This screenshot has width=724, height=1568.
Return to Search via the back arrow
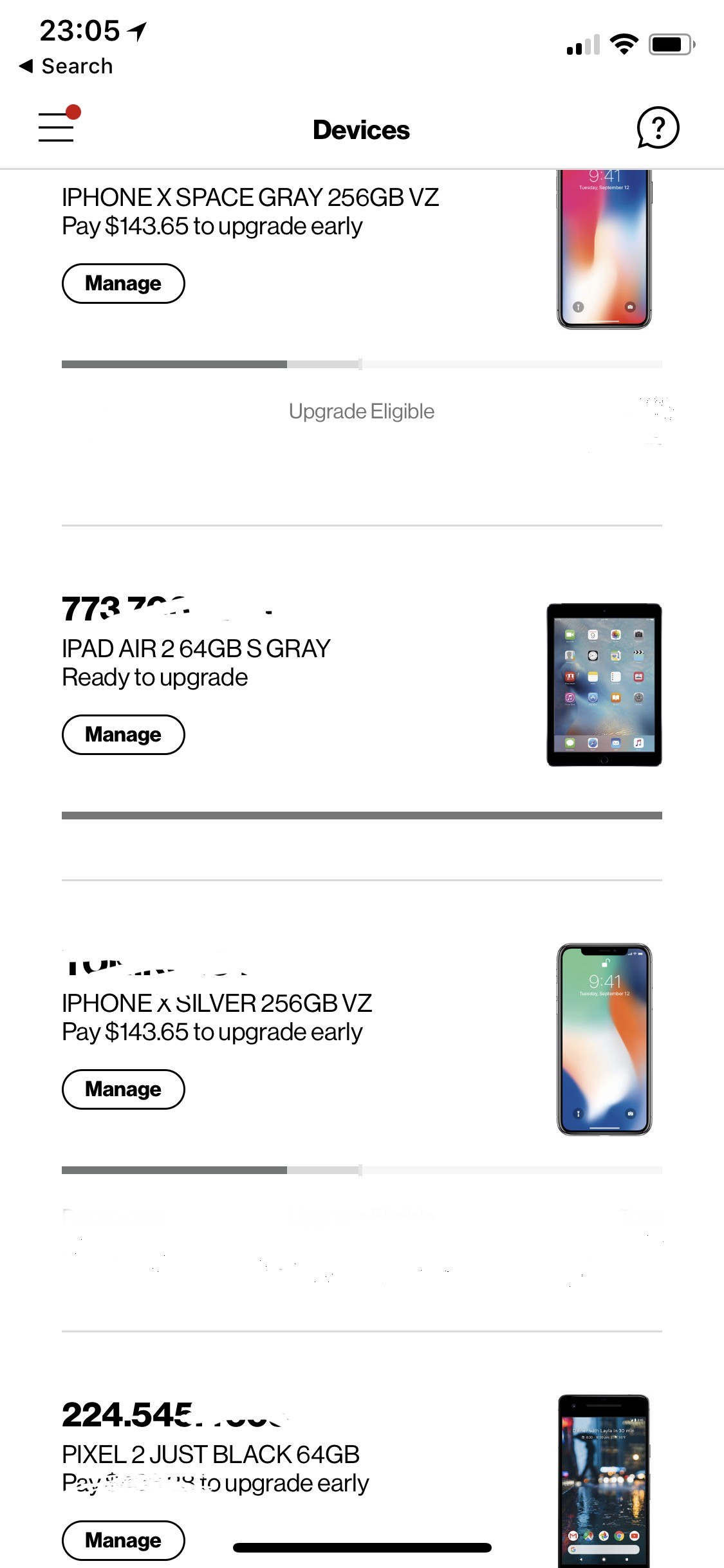tap(66, 66)
